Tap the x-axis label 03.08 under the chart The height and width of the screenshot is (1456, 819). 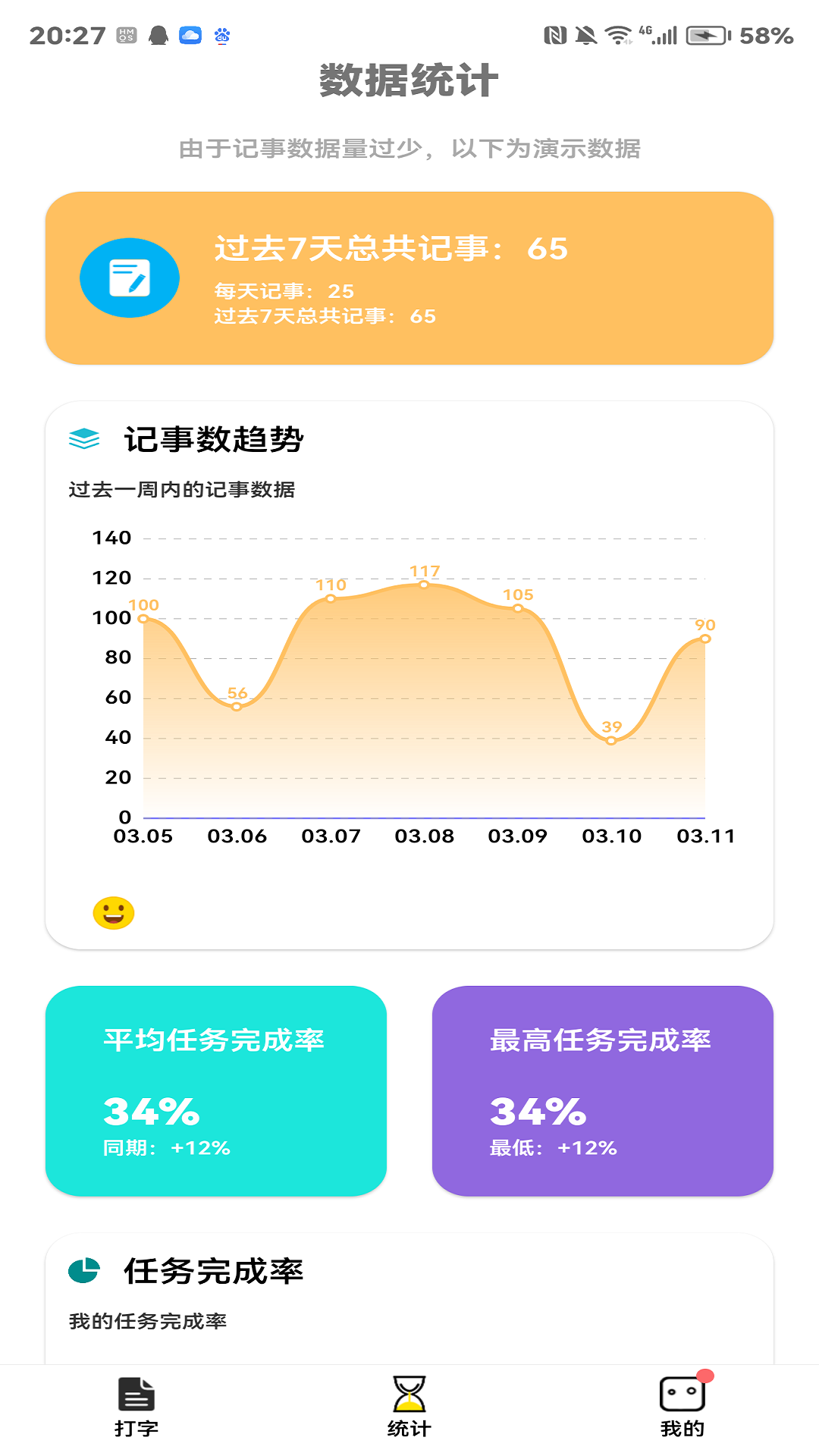[x=425, y=835]
